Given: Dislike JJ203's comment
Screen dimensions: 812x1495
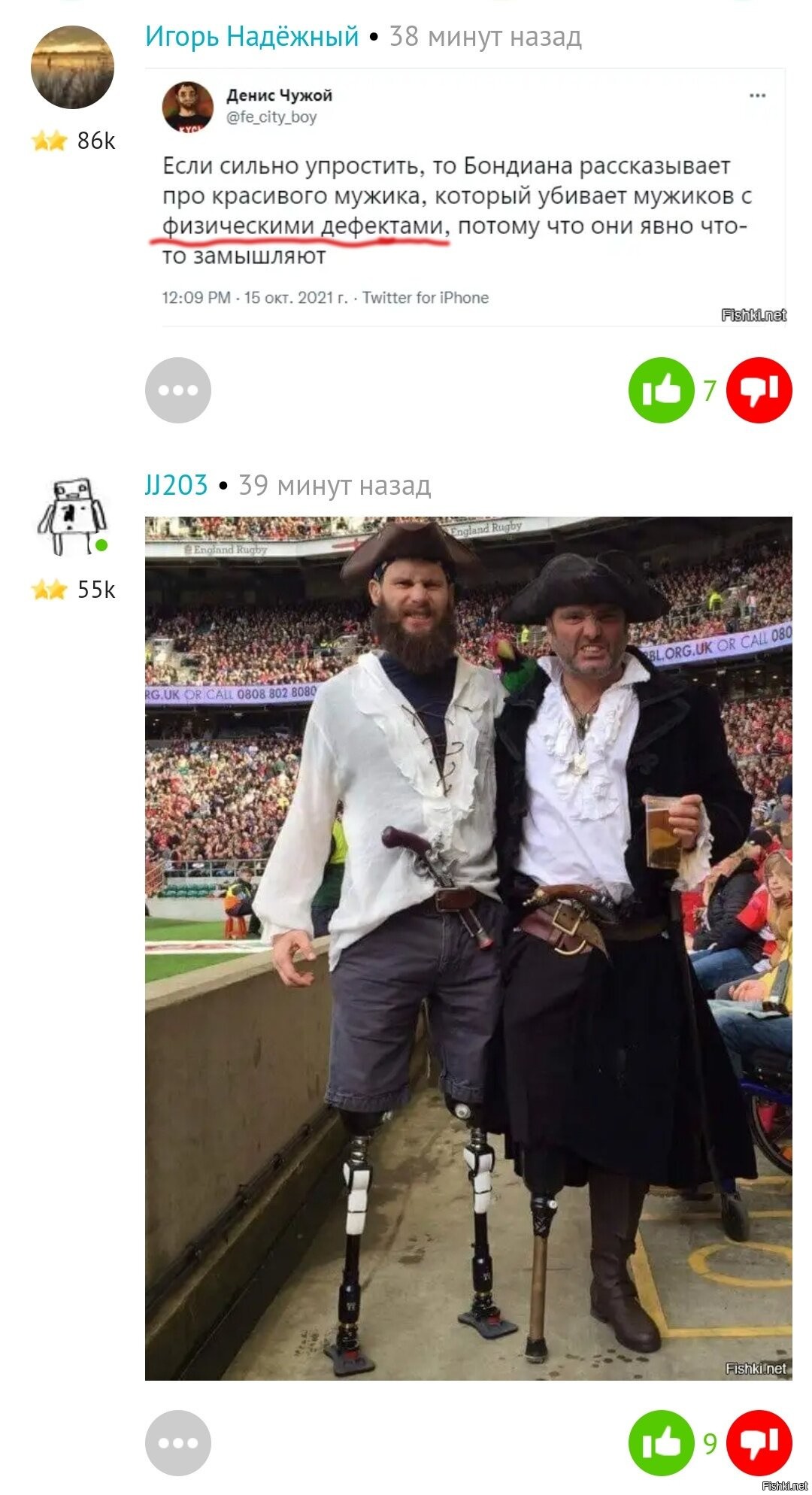Looking at the screenshot, I should tap(759, 1443).
